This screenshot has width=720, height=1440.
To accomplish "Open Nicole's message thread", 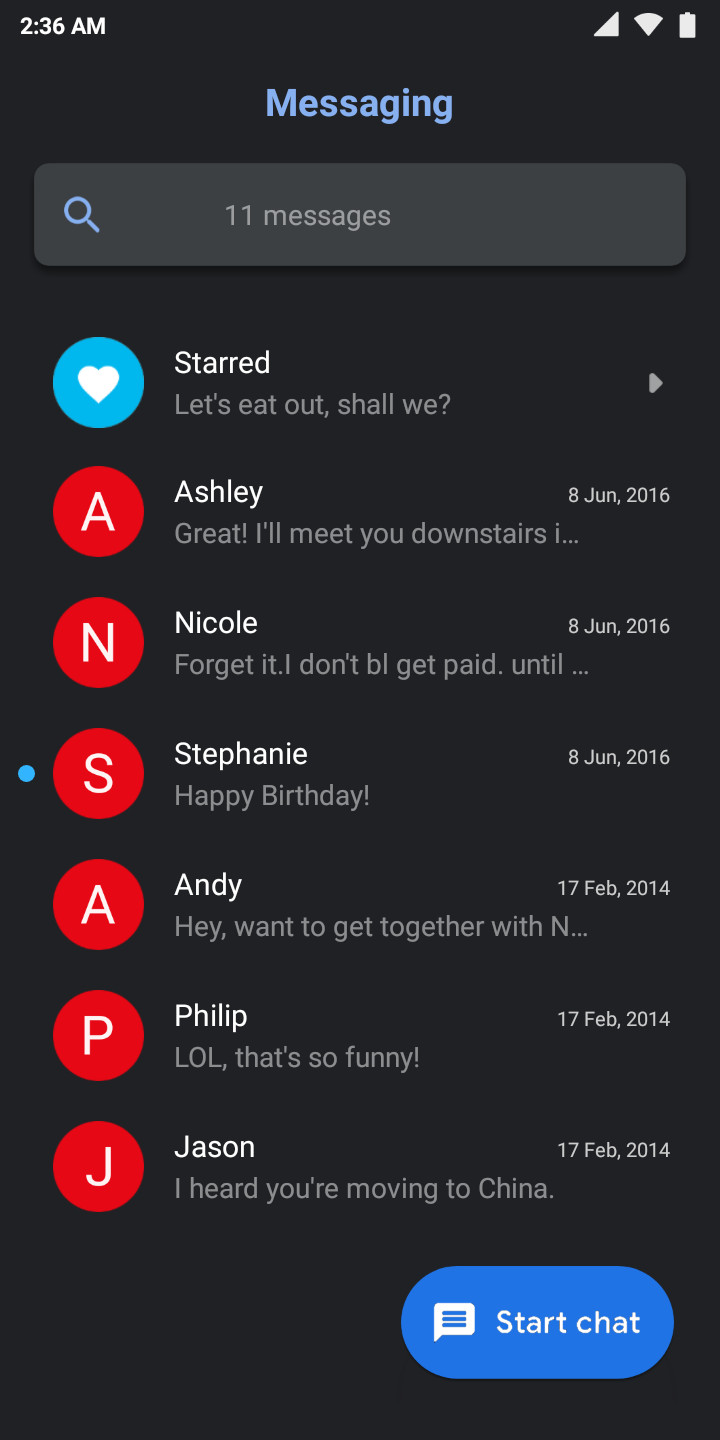I will (360, 643).
